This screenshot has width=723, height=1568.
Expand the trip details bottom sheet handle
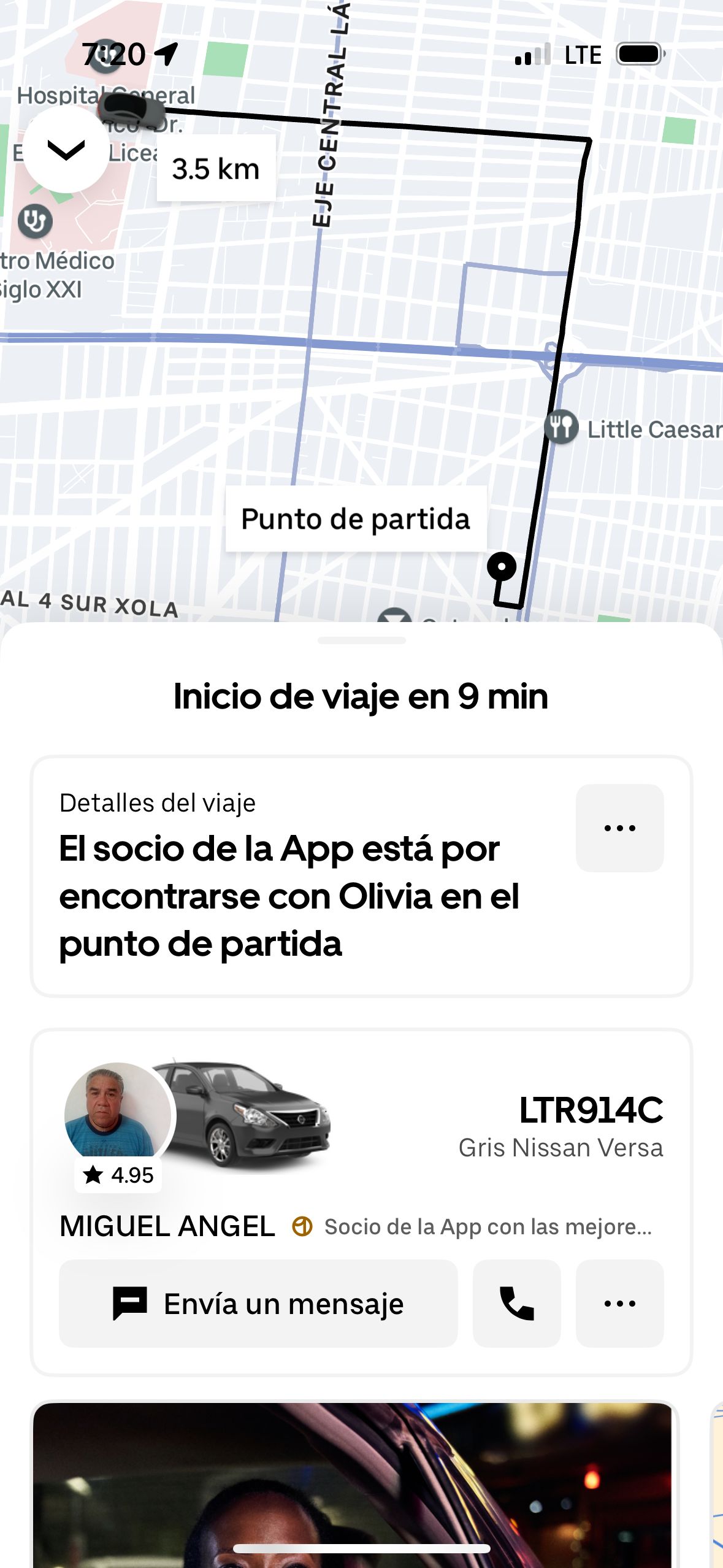(x=361, y=640)
